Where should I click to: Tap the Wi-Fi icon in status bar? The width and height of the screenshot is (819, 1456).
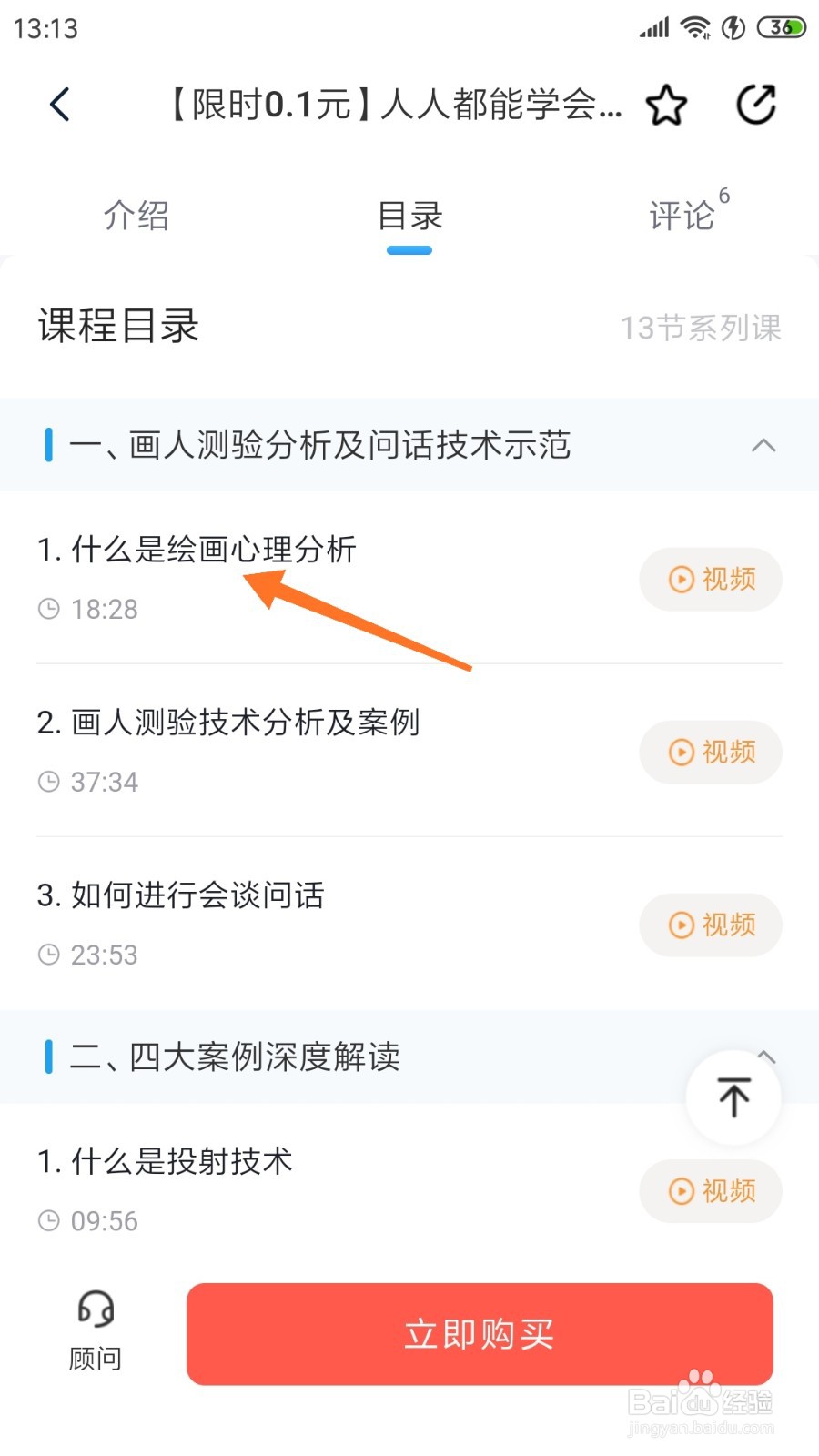coord(695,27)
